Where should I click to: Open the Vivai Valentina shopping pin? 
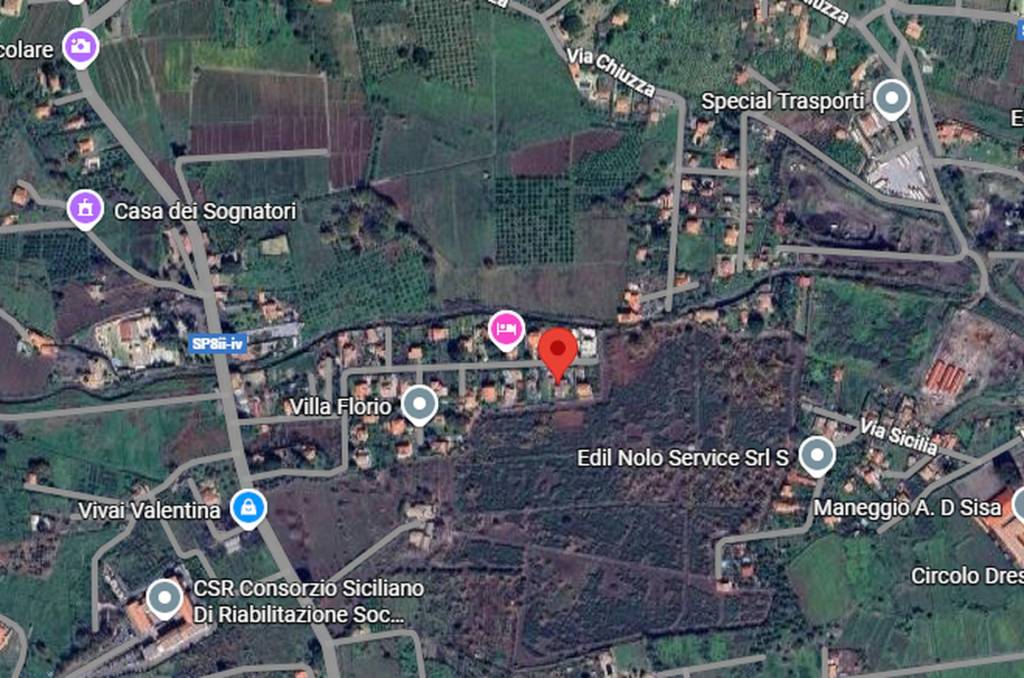pos(248,508)
